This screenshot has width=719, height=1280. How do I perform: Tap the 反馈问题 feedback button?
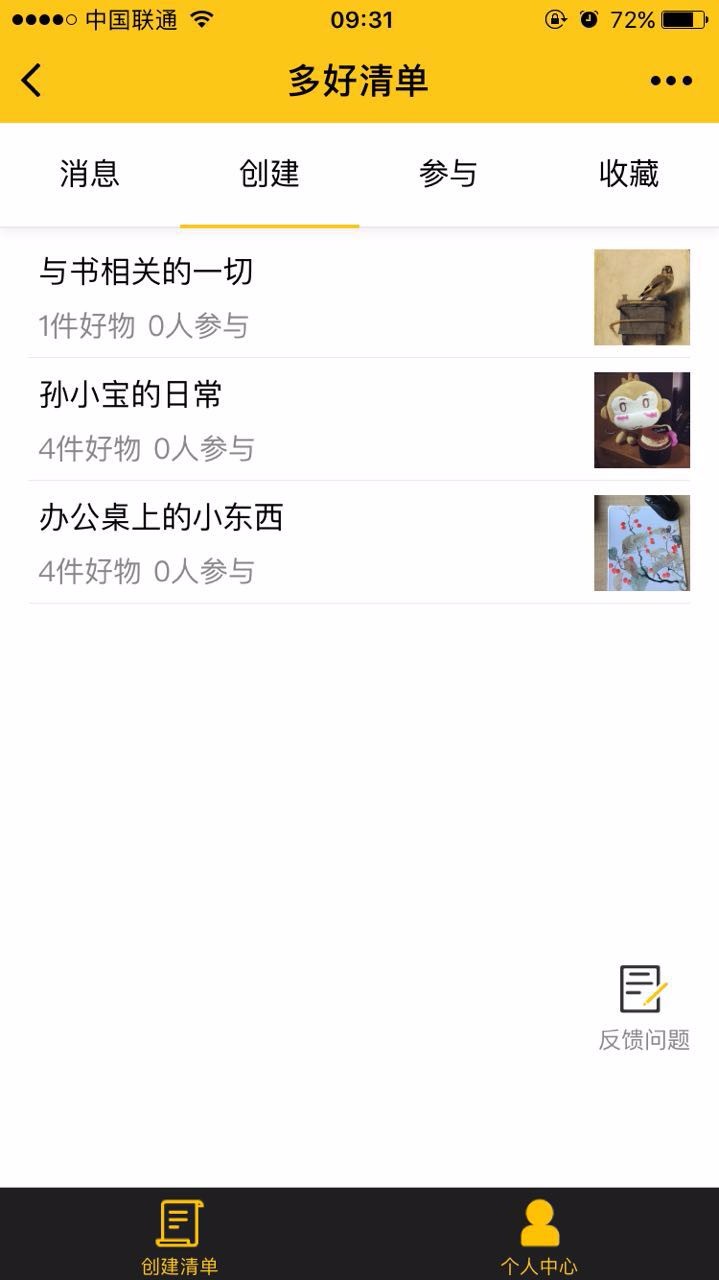tap(644, 1007)
